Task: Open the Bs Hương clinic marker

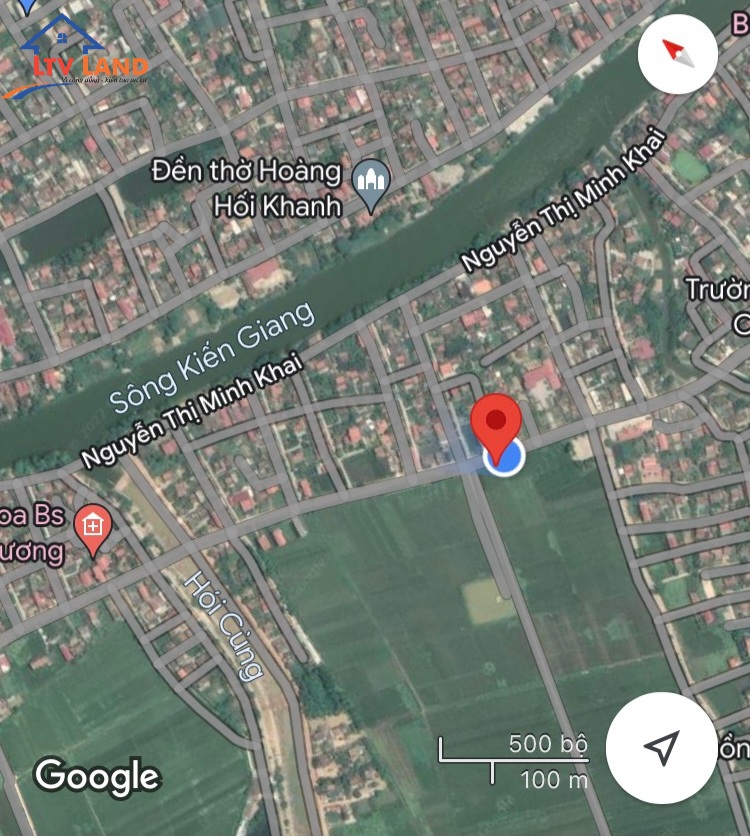Action: point(93,527)
